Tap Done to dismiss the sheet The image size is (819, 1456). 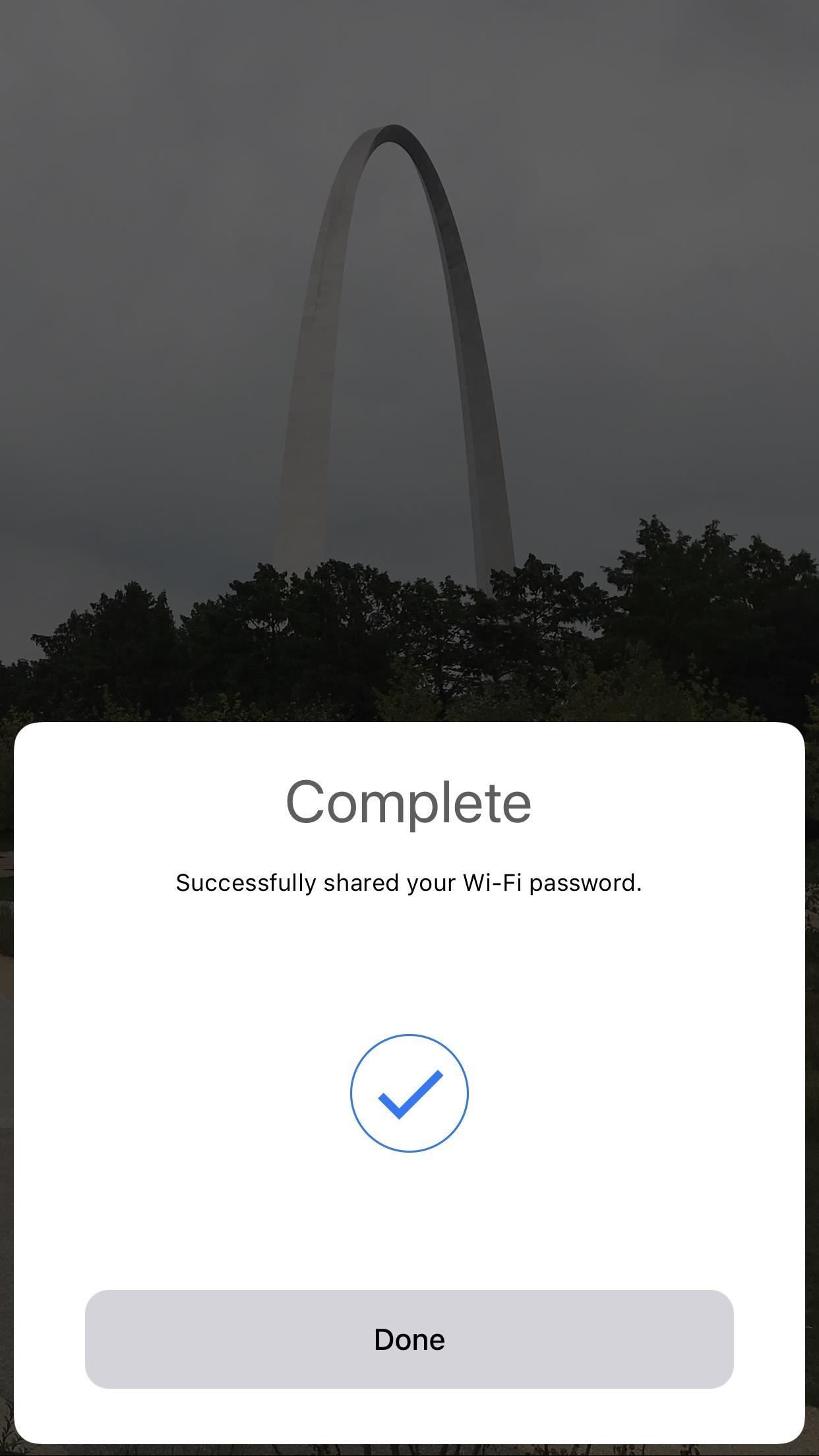coord(409,1339)
